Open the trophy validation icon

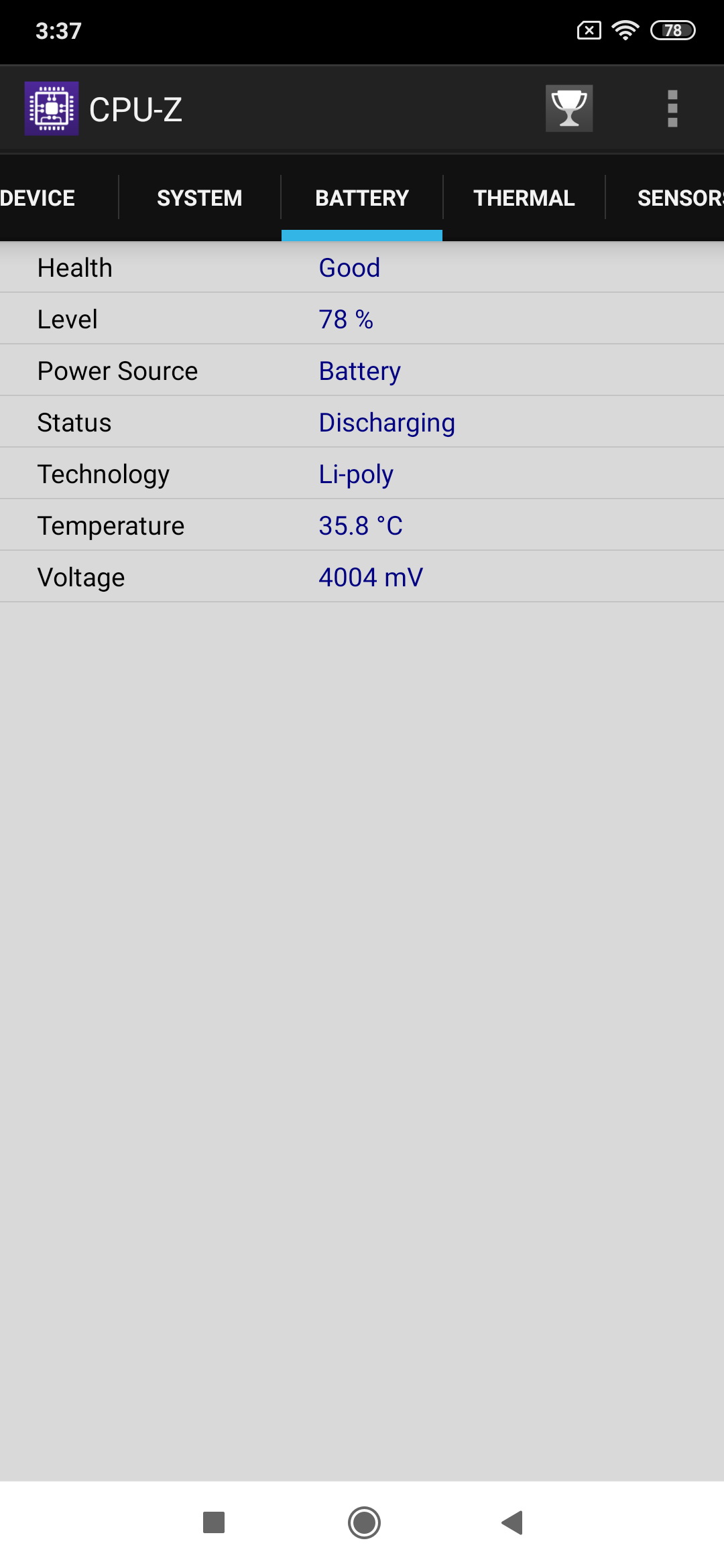pos(569,109)
